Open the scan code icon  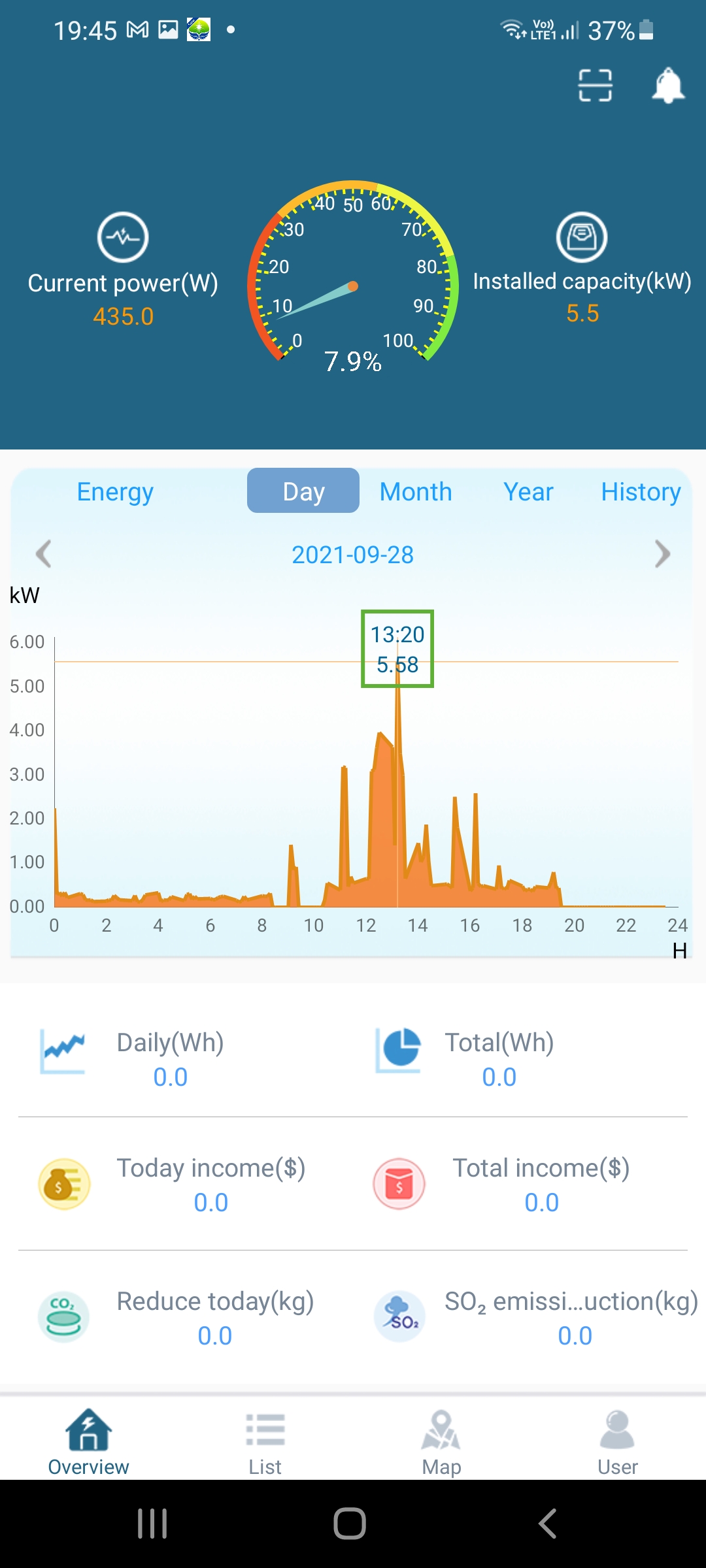pos(595,86)
